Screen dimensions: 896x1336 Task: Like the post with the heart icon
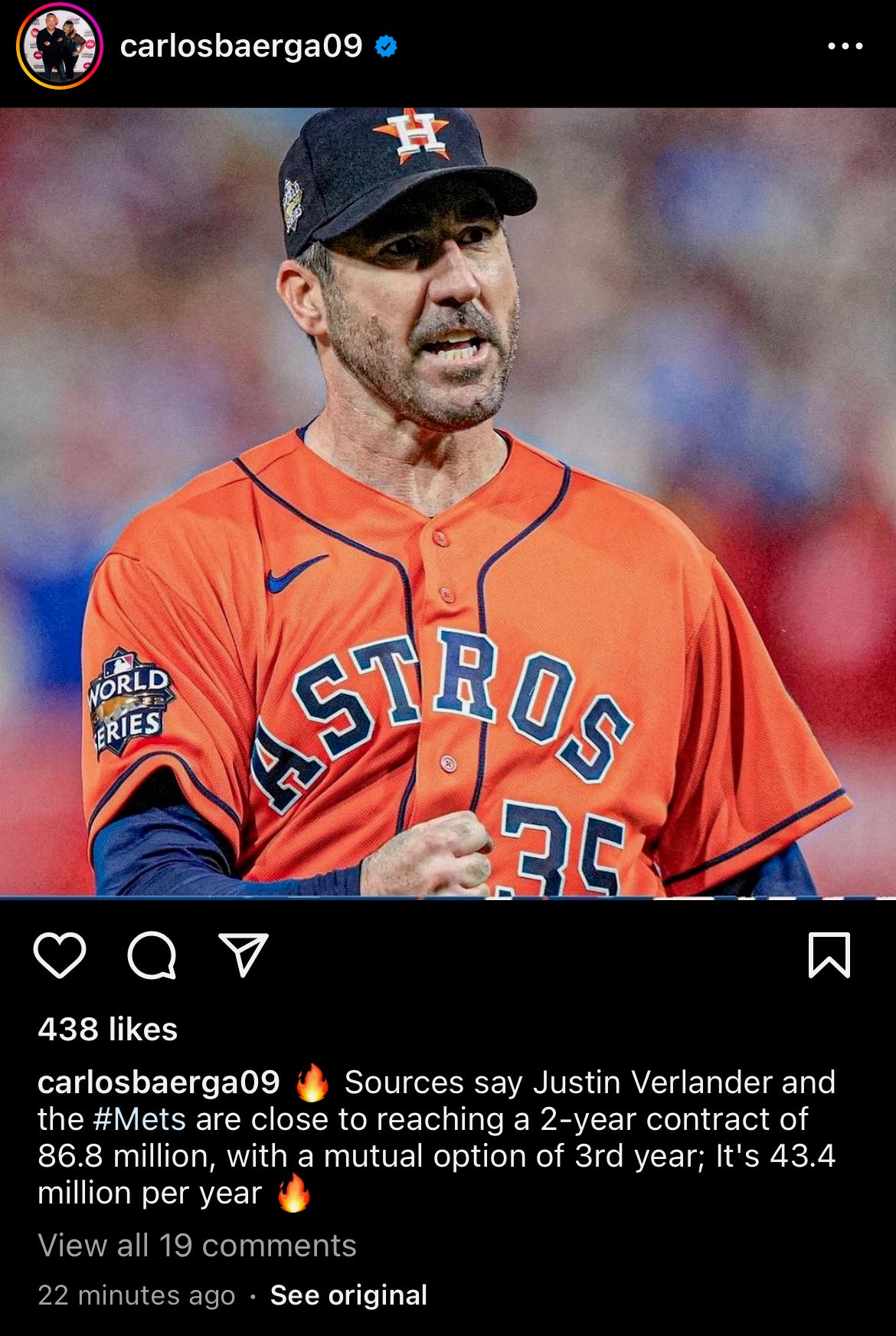(x=60, y=955)
